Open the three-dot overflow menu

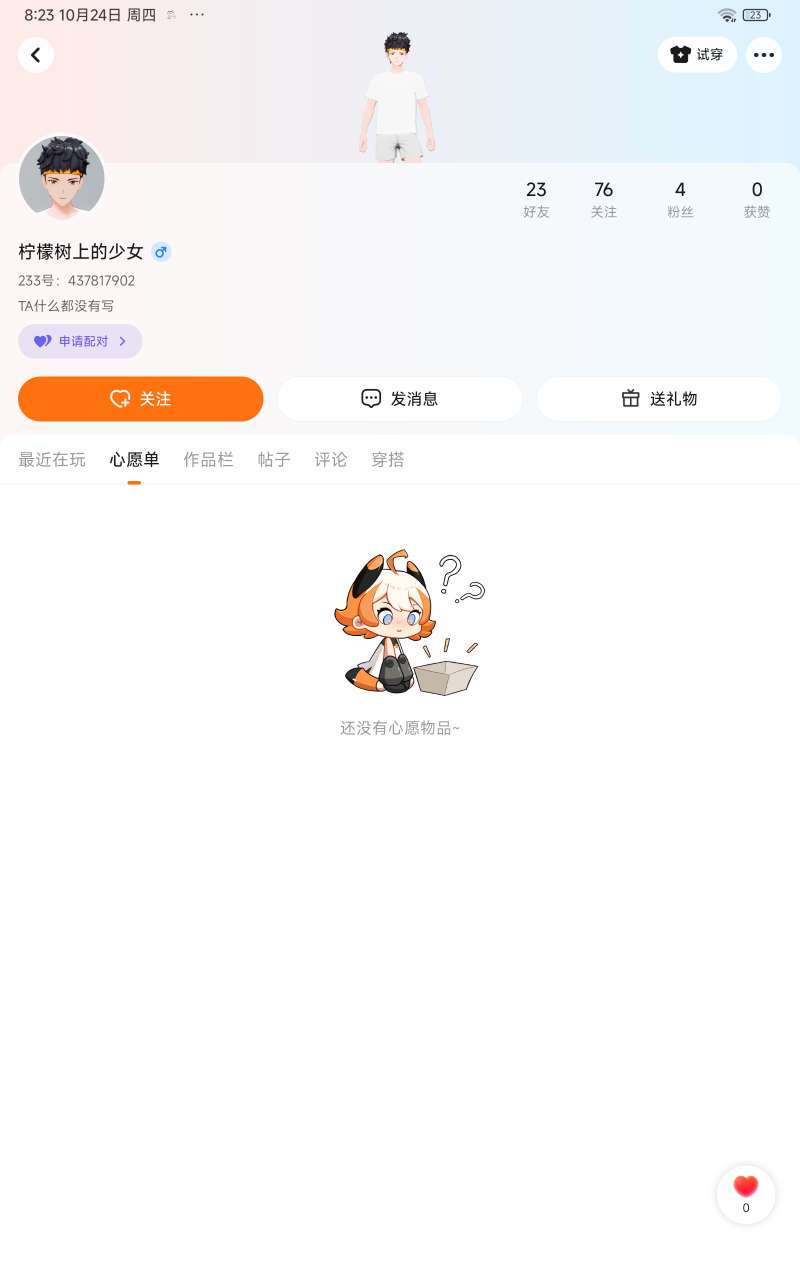point(764,55)
